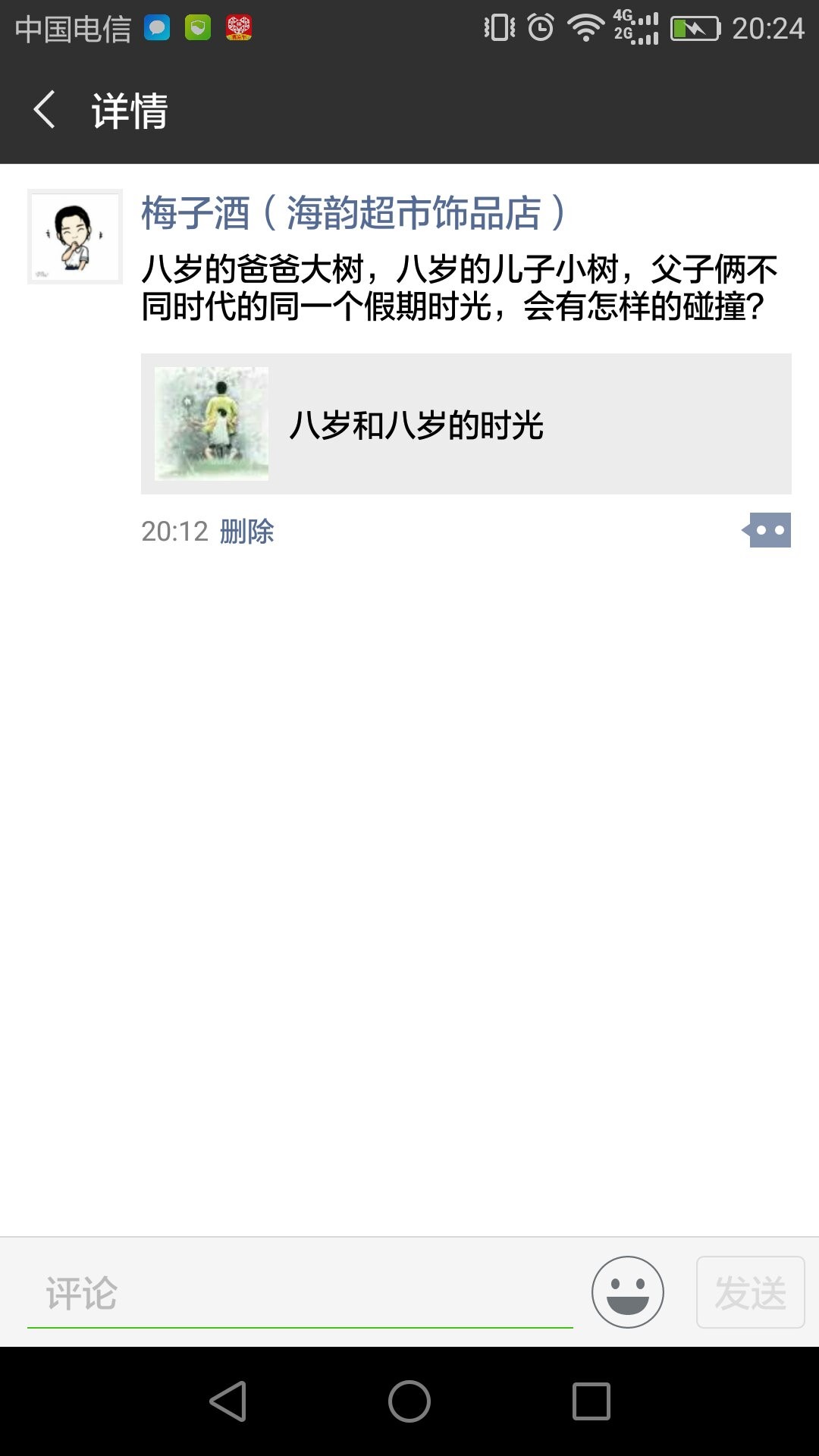The width and height of the screenshot is (819, 1456).
Task: Delete this post via 删除
Action: click(x=246, y=532)
